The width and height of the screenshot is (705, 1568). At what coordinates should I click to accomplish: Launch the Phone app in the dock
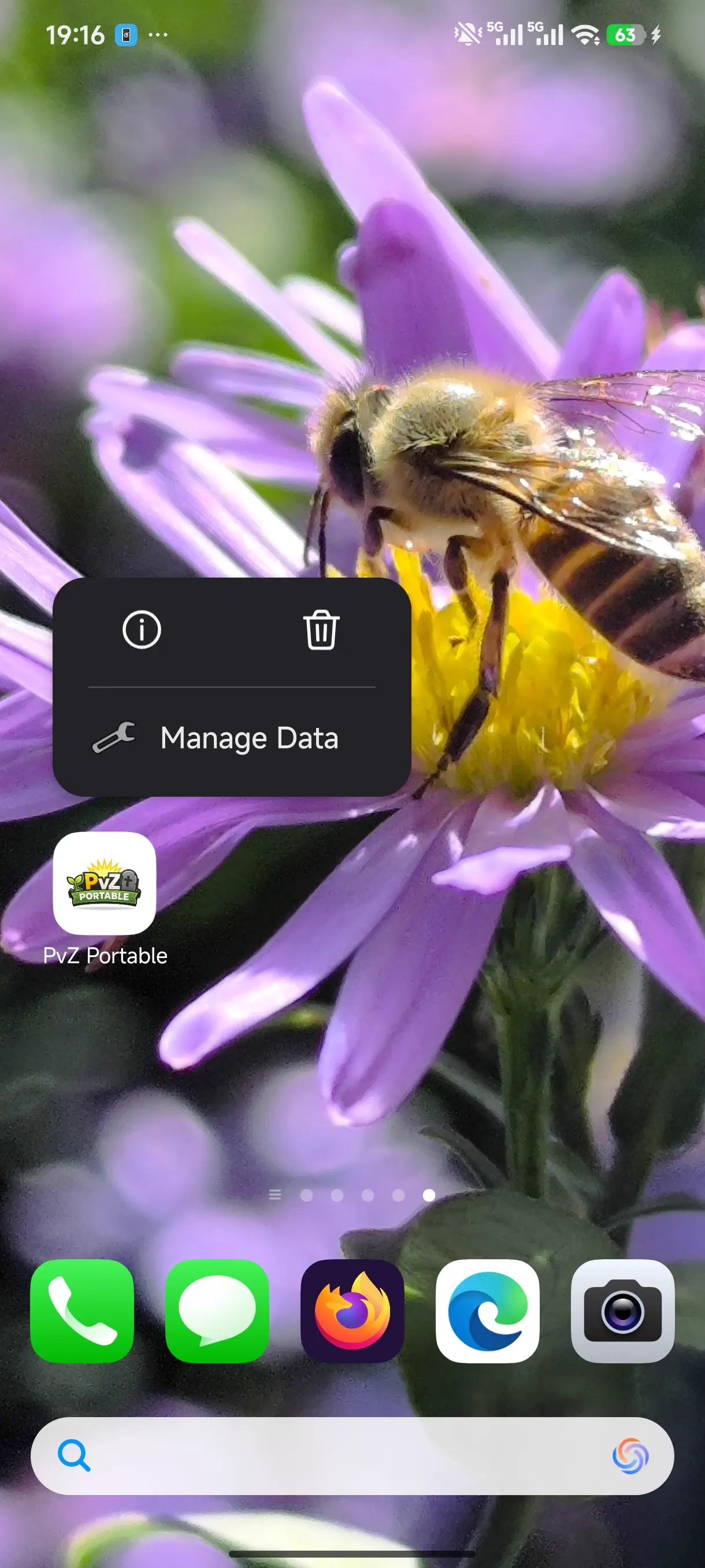(x=82, y=1311)
